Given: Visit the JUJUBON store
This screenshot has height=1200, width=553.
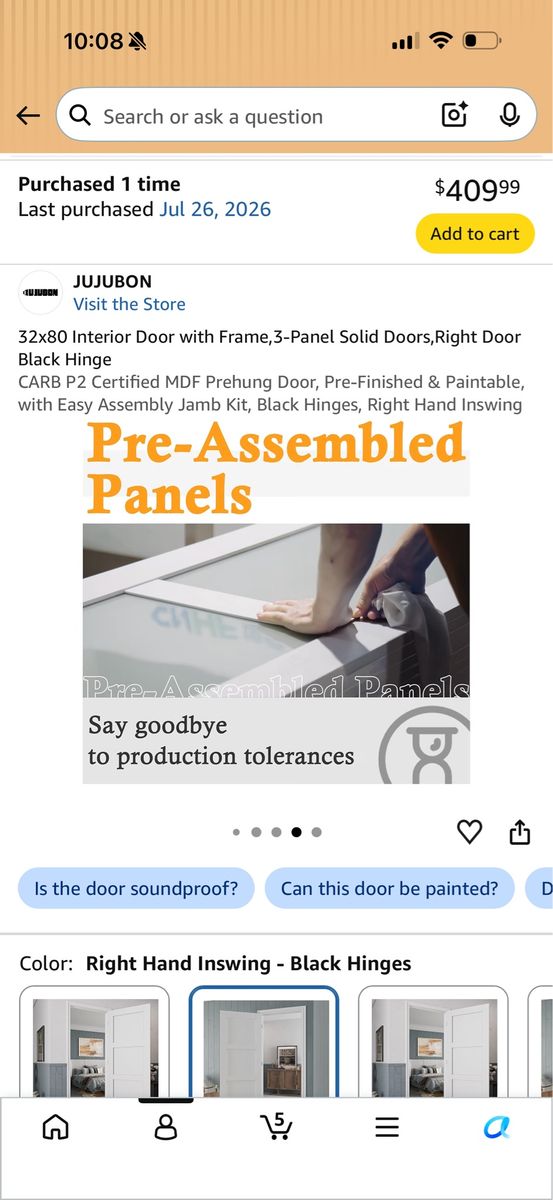Looking at the screenshot, I should pos(129,304).
